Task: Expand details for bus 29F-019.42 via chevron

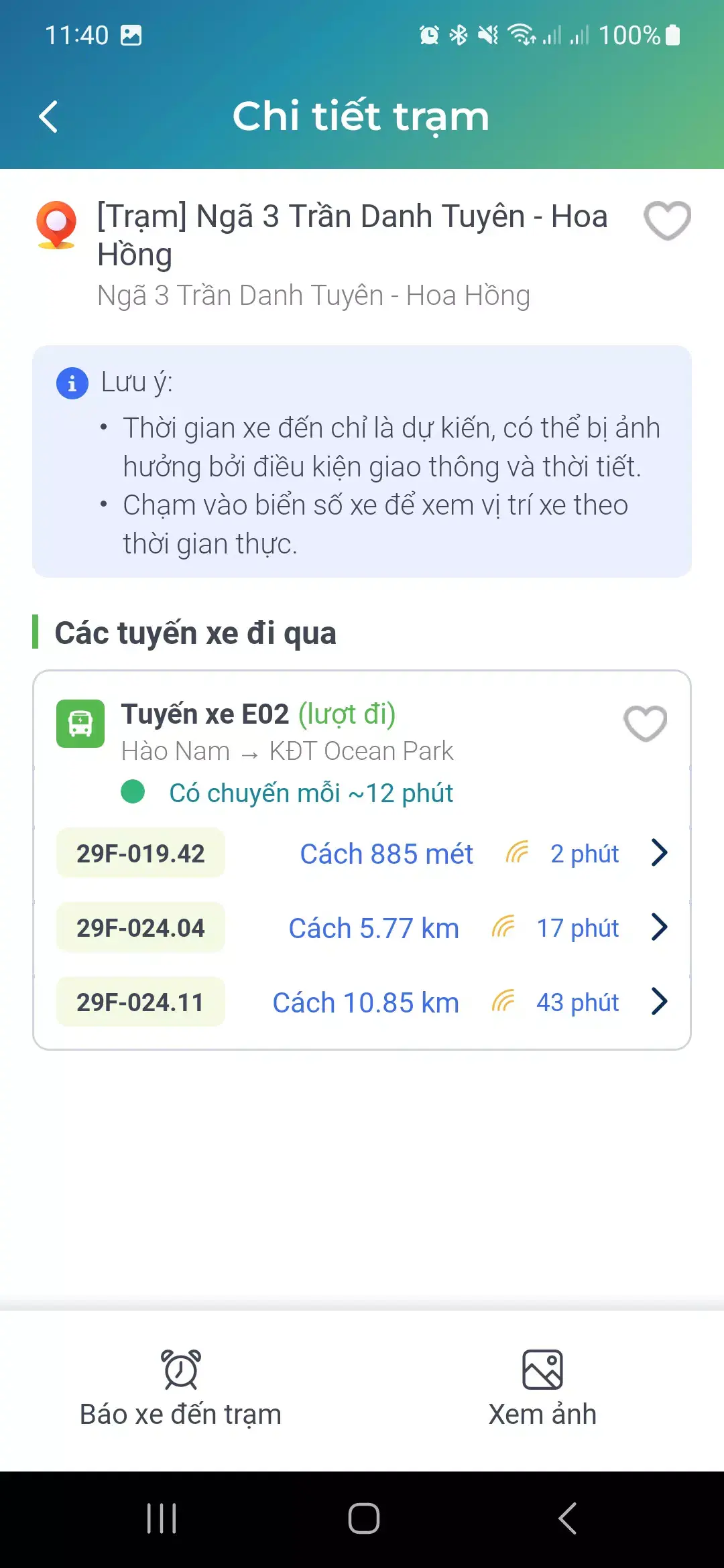Action: 660,852
